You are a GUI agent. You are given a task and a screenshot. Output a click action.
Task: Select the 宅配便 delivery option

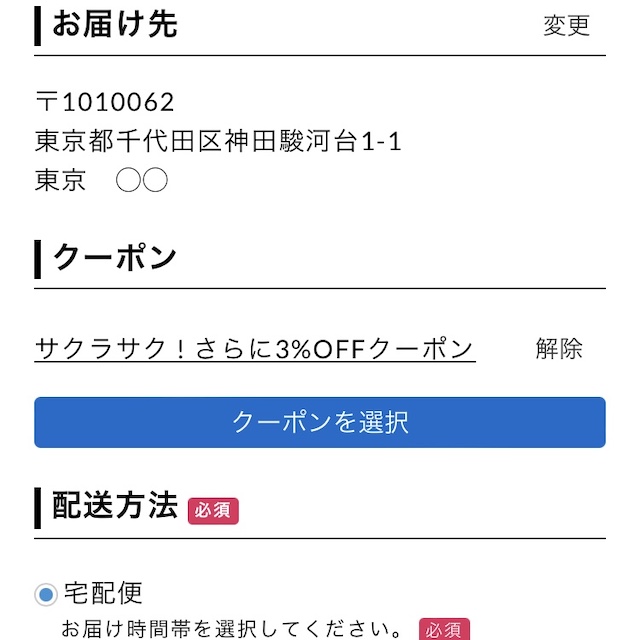click(x=46, y=595)
